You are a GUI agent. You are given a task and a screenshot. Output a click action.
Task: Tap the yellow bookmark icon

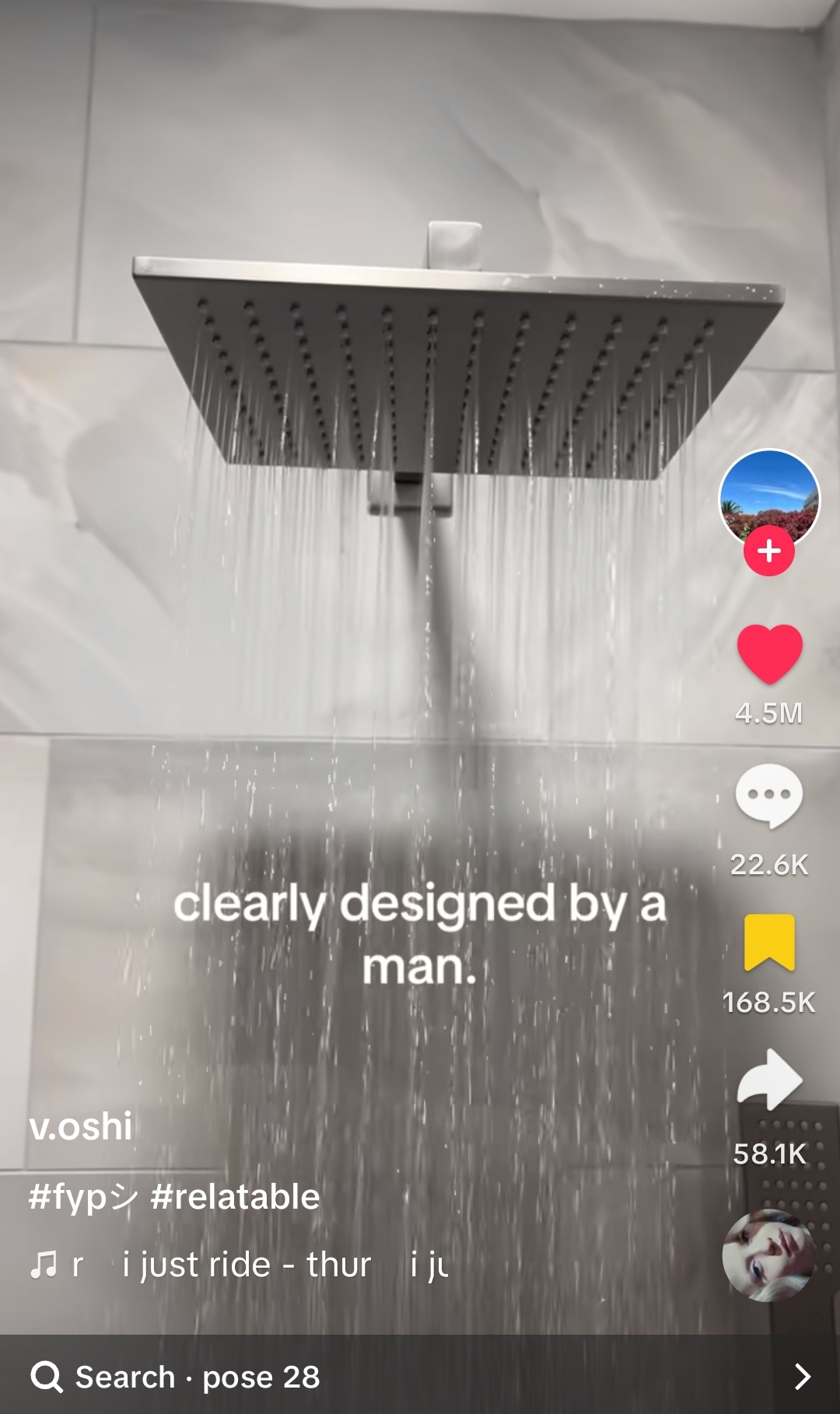[x=768, y=943]
